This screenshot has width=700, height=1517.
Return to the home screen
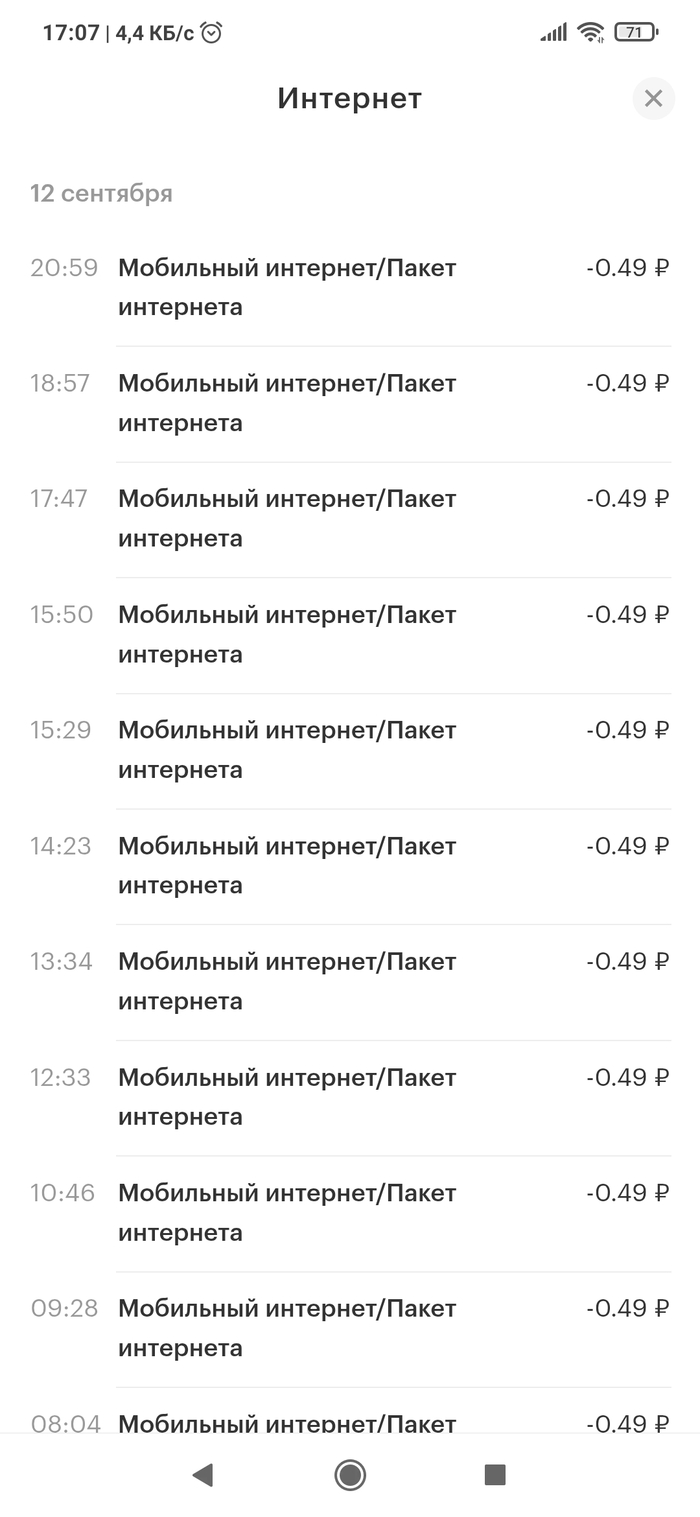click(350, 1474)
